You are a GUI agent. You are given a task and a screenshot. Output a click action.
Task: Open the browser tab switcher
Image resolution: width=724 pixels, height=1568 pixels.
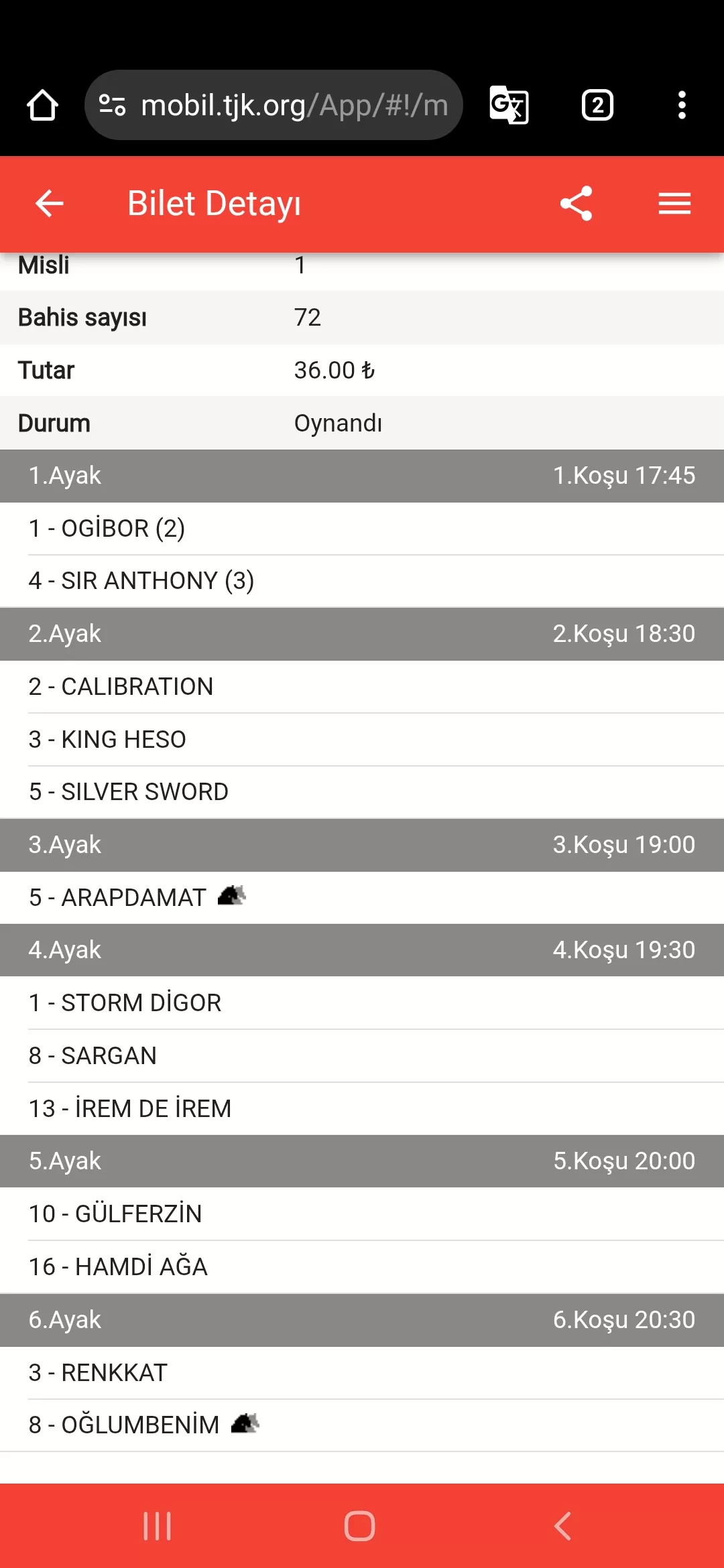tap(597, 105)
